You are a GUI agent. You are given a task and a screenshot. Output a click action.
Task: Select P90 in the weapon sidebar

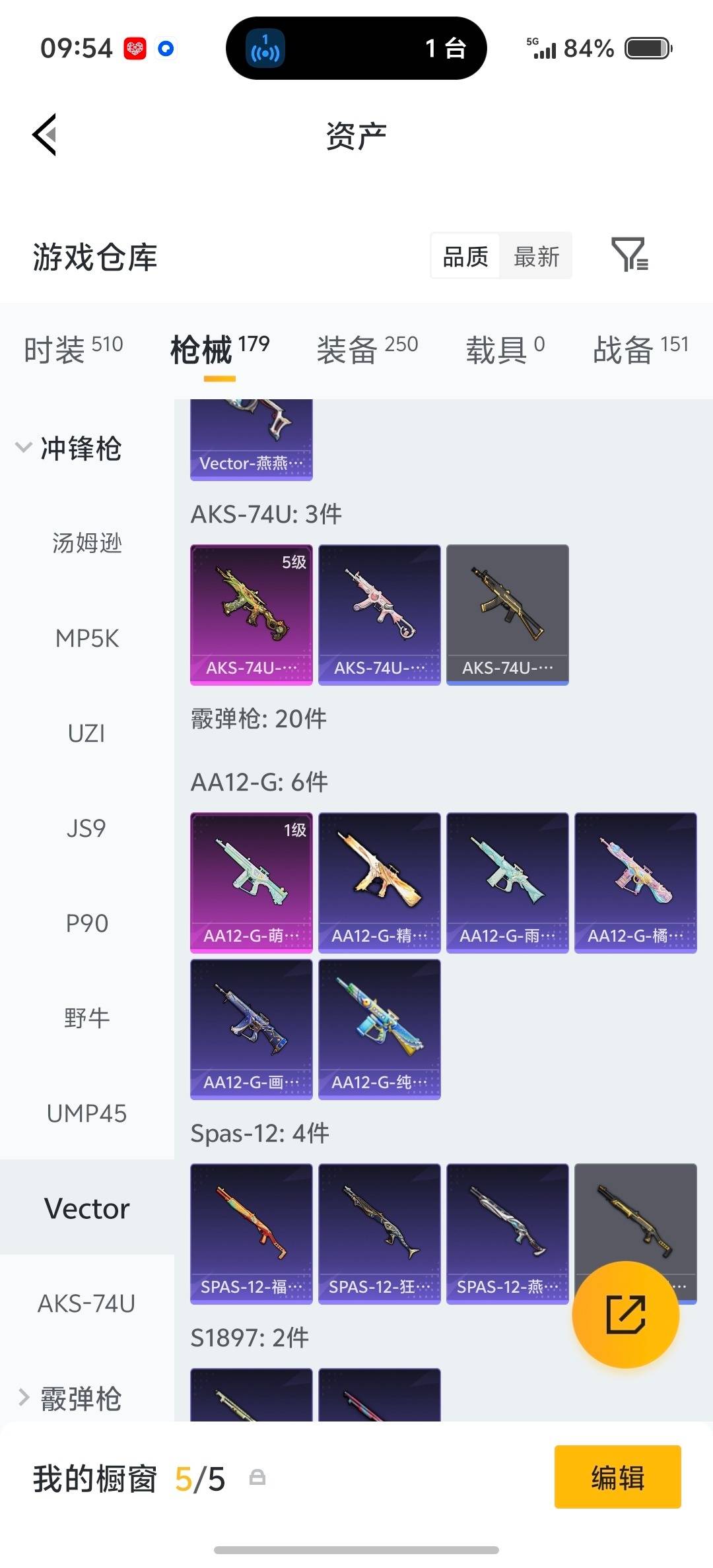[86, 923]
